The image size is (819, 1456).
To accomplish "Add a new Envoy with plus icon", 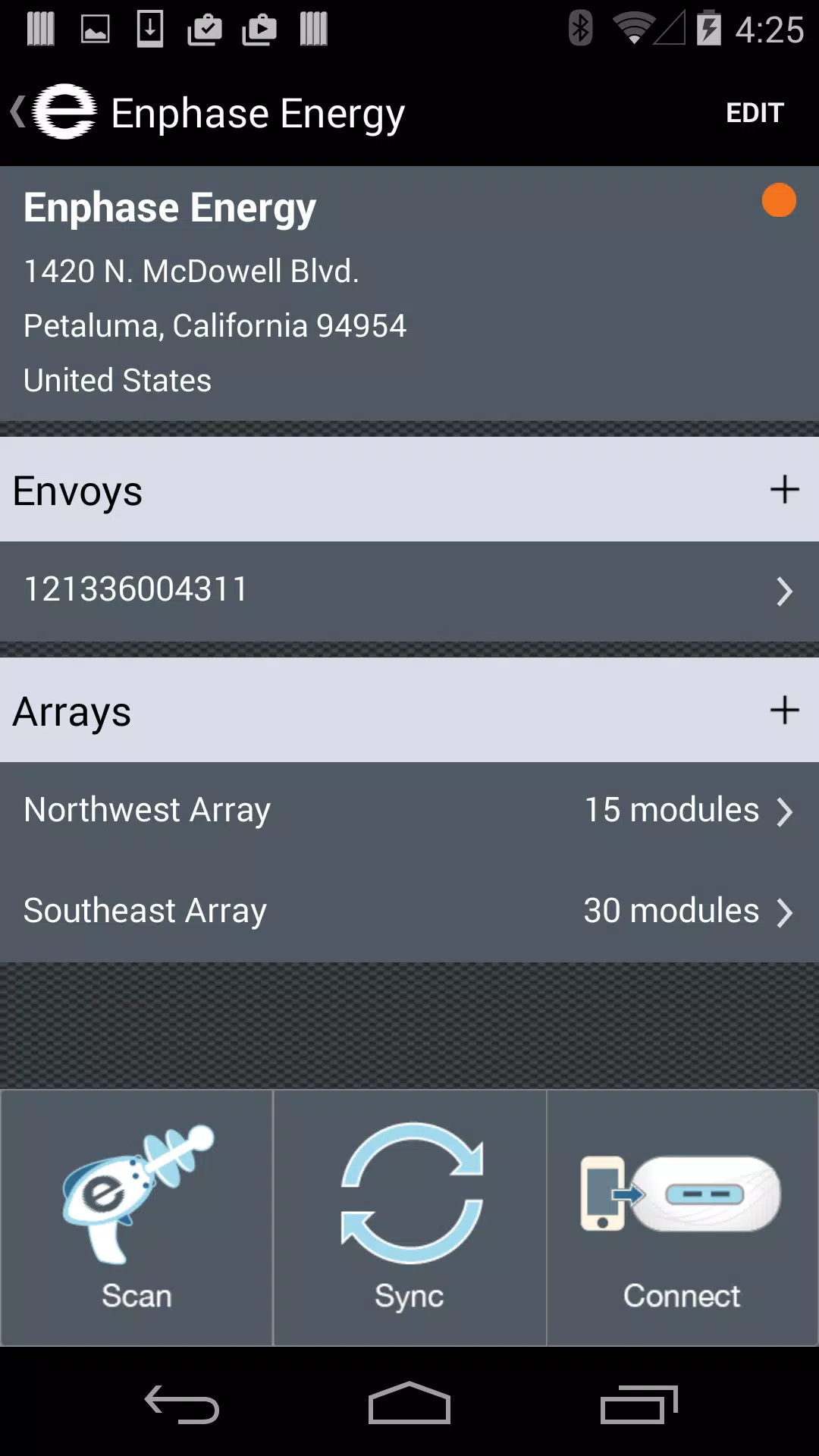I will click(x=784, y=490).
